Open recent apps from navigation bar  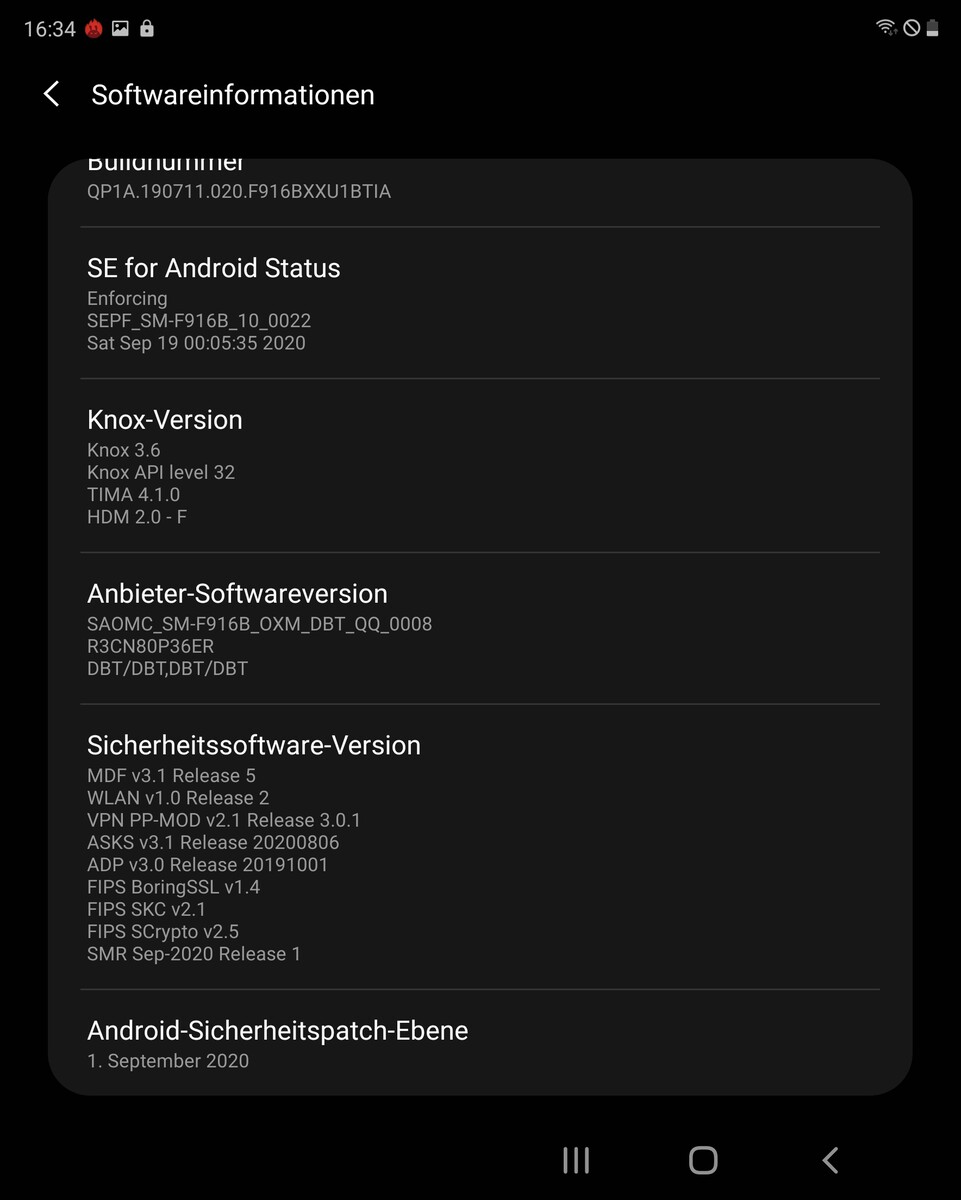(576, 1160)
